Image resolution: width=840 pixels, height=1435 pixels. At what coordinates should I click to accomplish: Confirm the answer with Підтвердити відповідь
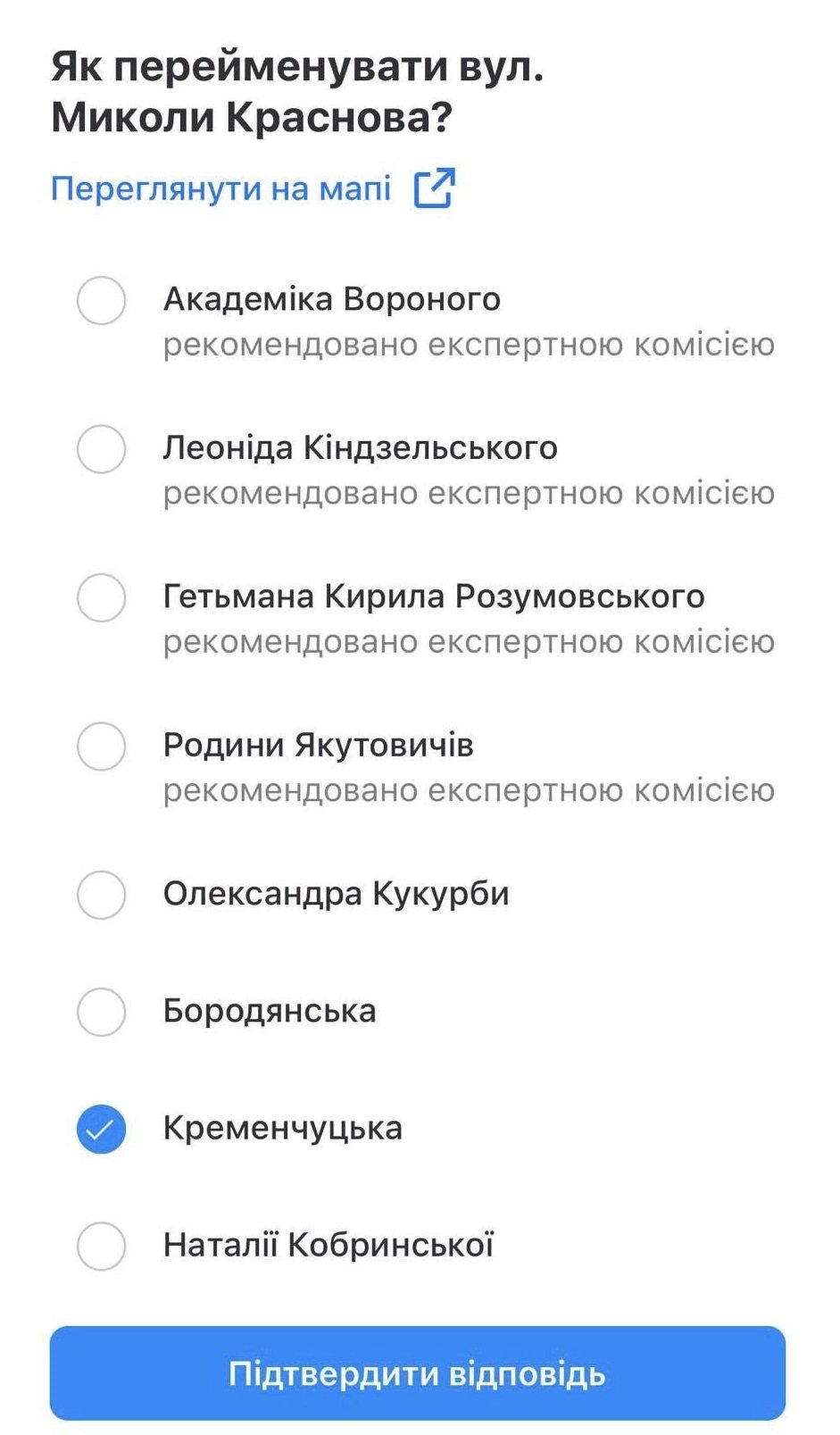click(x=418, y=1373)
